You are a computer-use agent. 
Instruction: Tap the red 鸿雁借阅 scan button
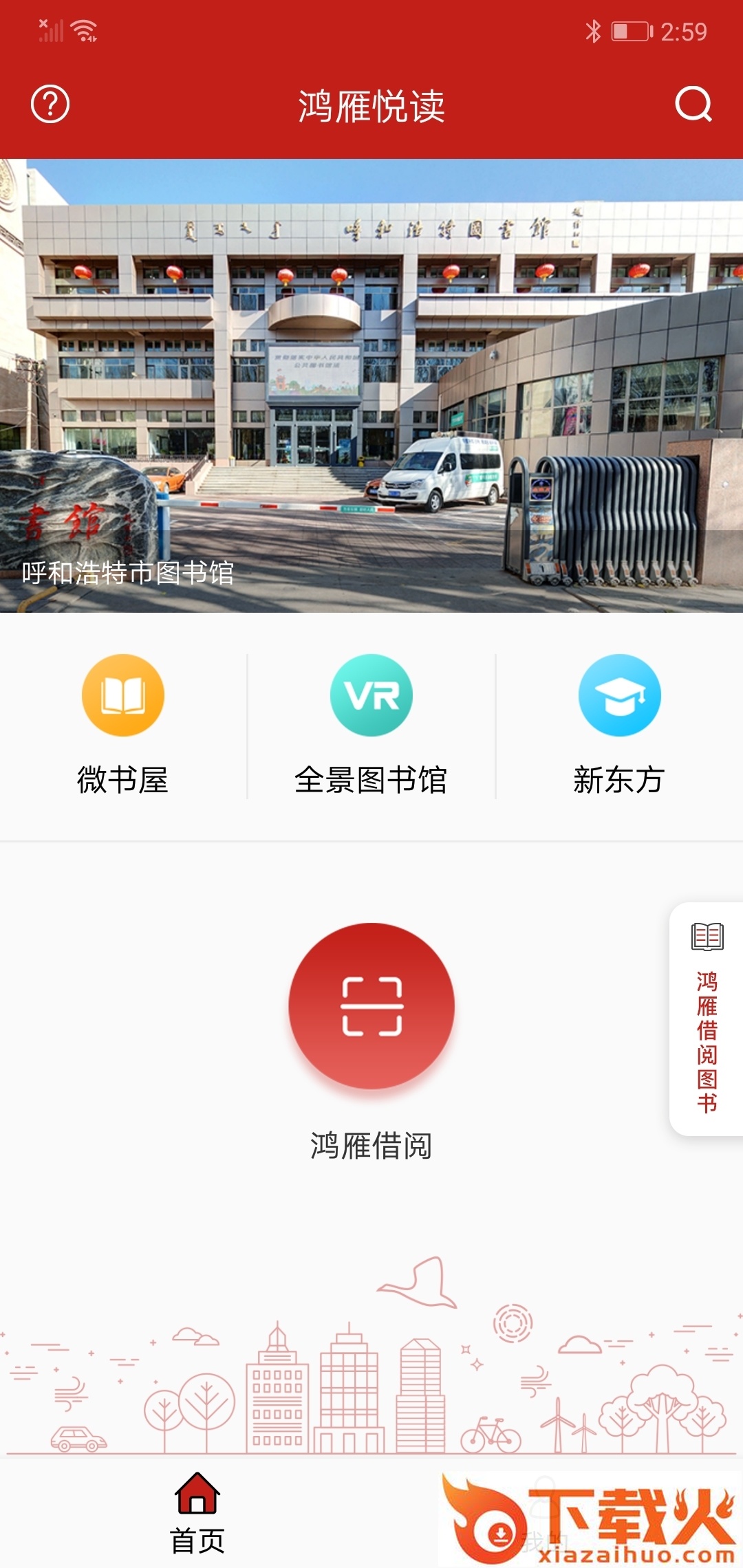click(x=371, y=1005)
